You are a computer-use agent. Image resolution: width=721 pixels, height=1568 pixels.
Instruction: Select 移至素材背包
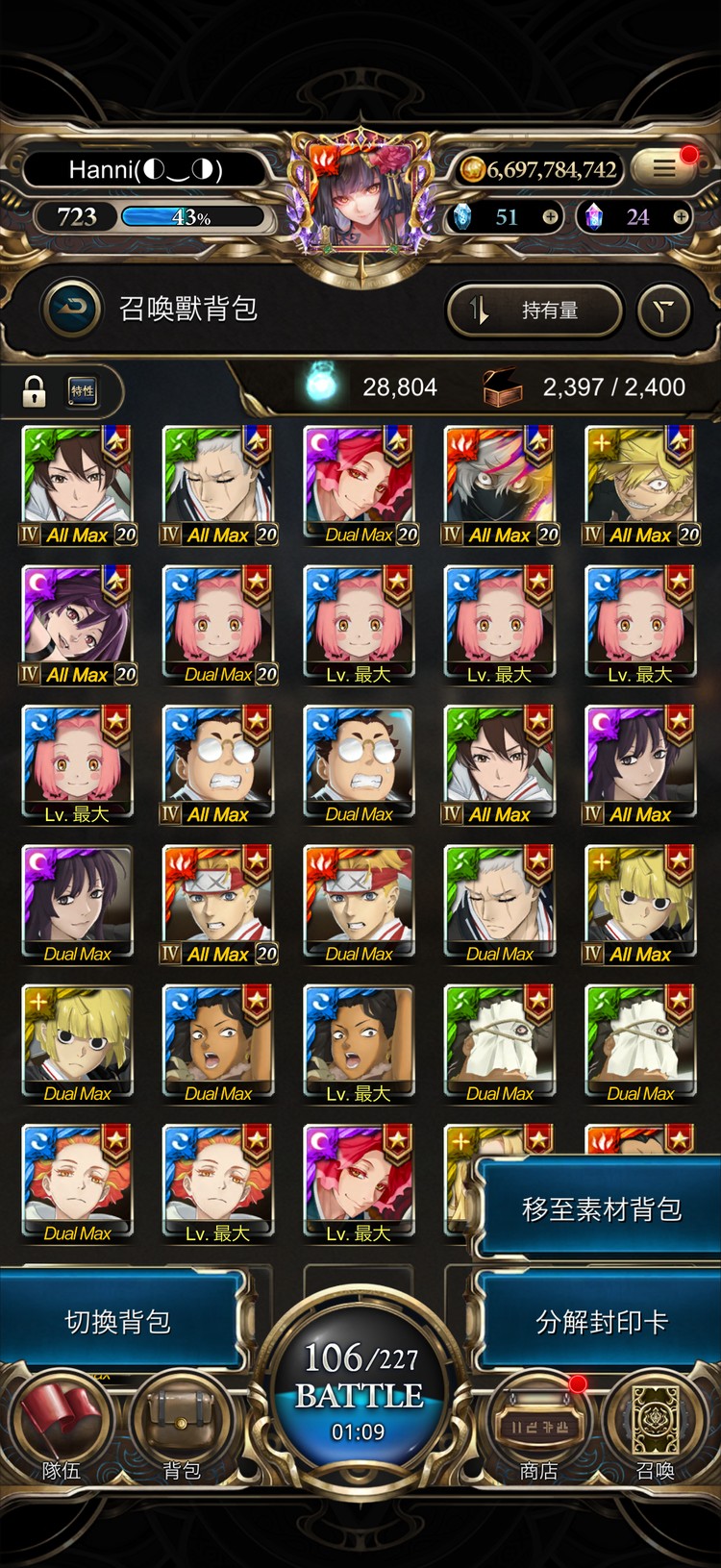(600, 1208)
